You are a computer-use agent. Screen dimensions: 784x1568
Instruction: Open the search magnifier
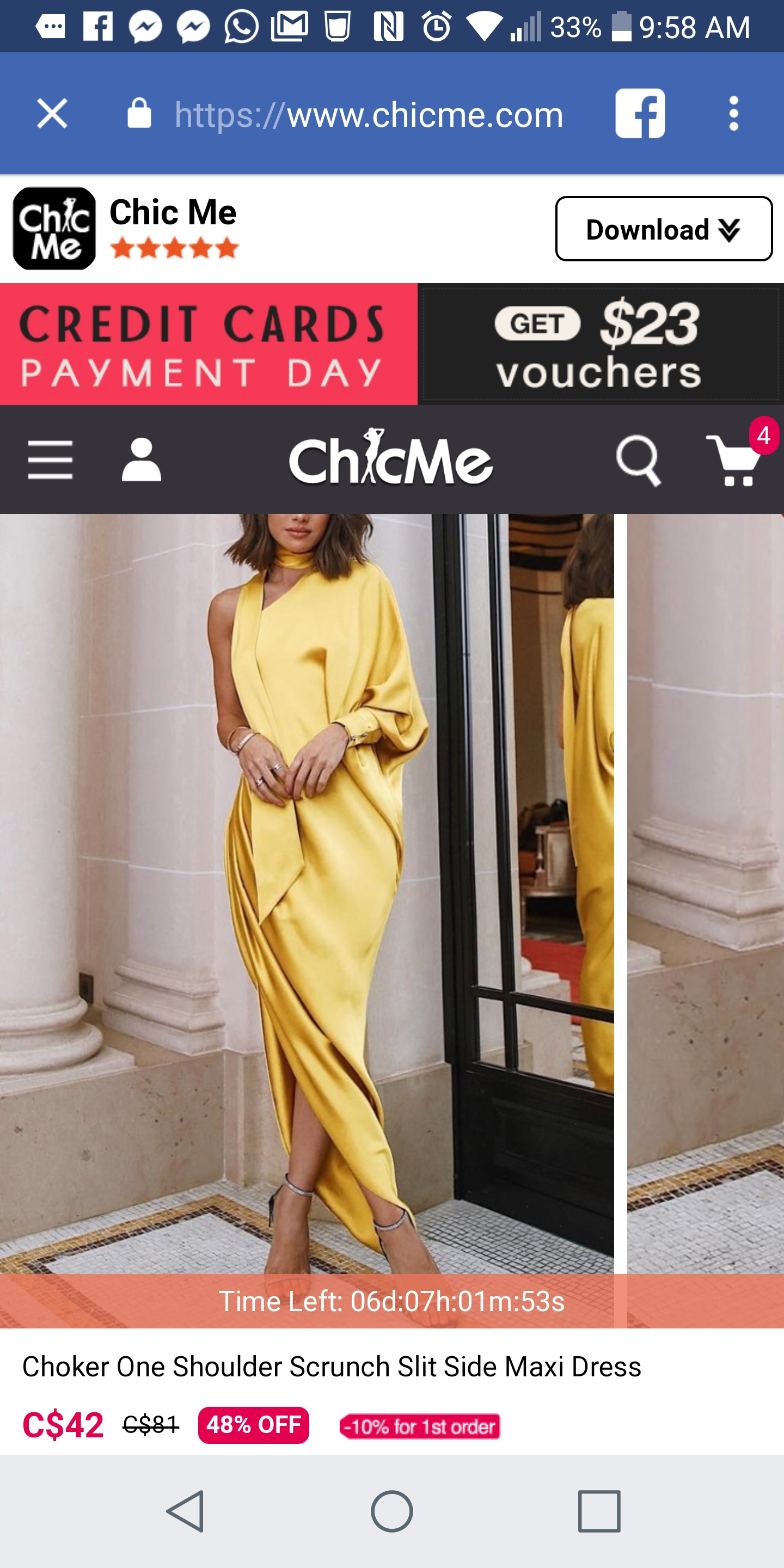coord(638,461)
